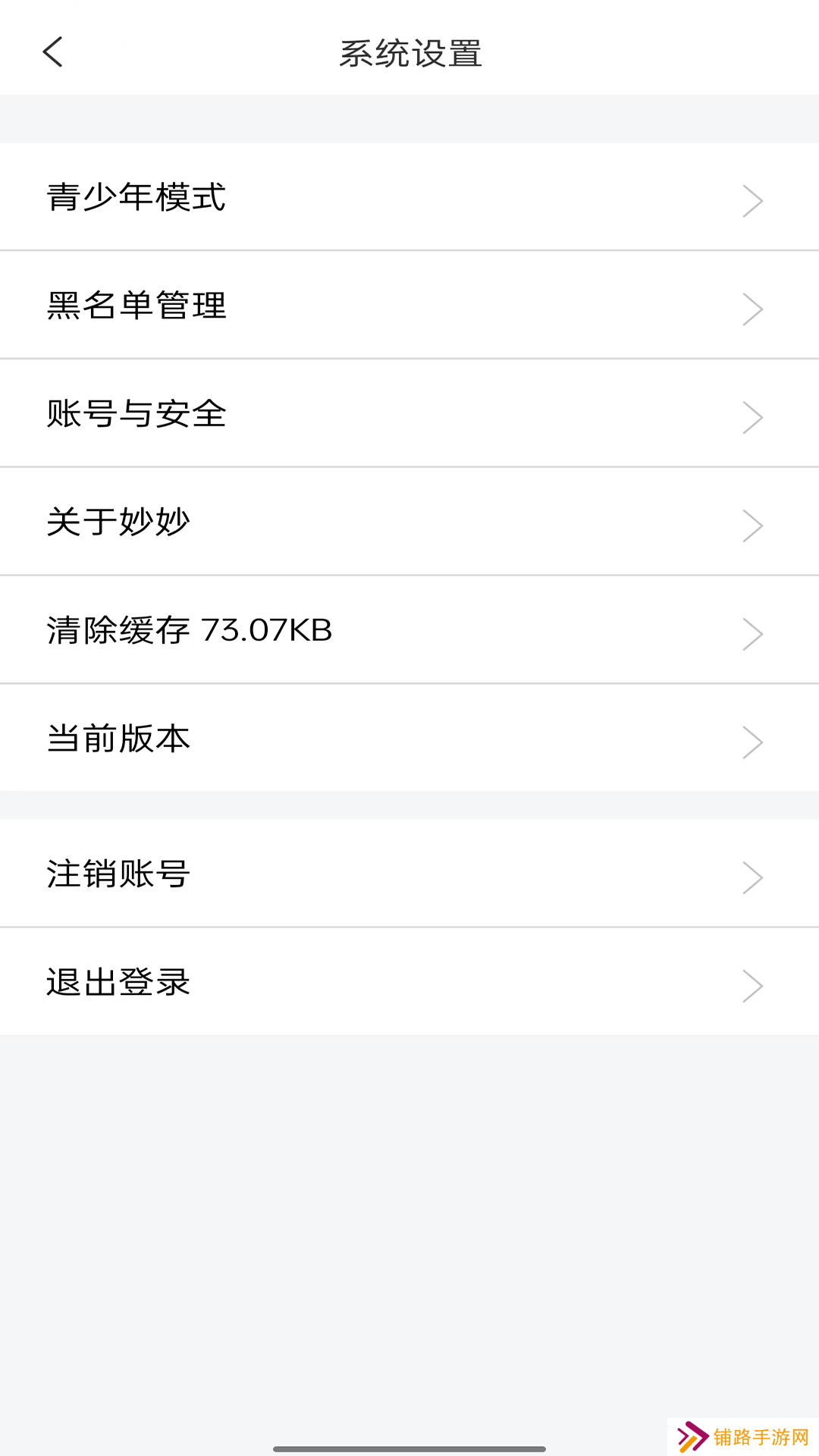
Task: Tap the chevron beside 清除缓存
Action: tap(752, 633)
